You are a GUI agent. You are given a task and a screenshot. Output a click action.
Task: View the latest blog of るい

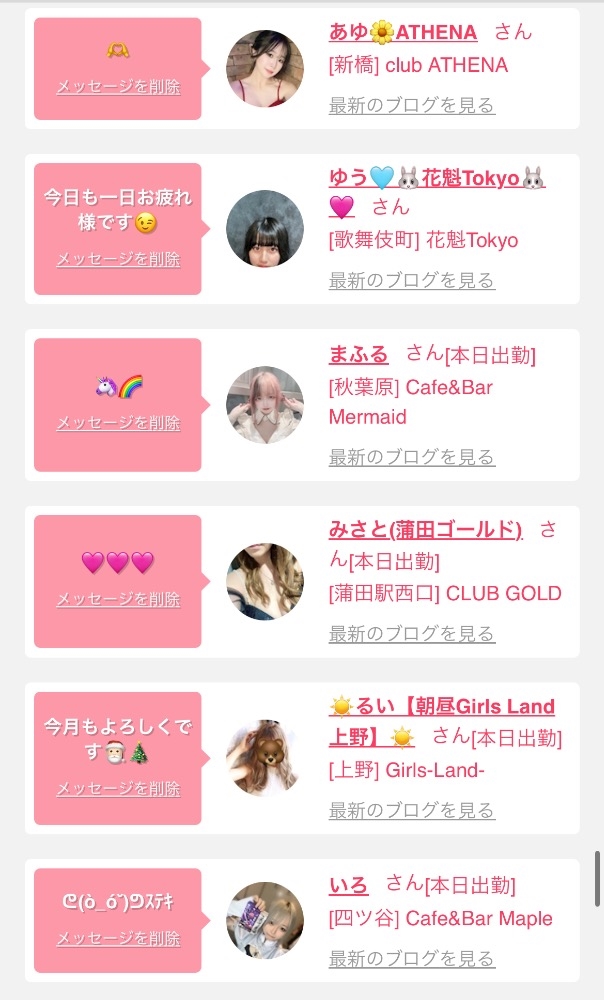point(411,810)
